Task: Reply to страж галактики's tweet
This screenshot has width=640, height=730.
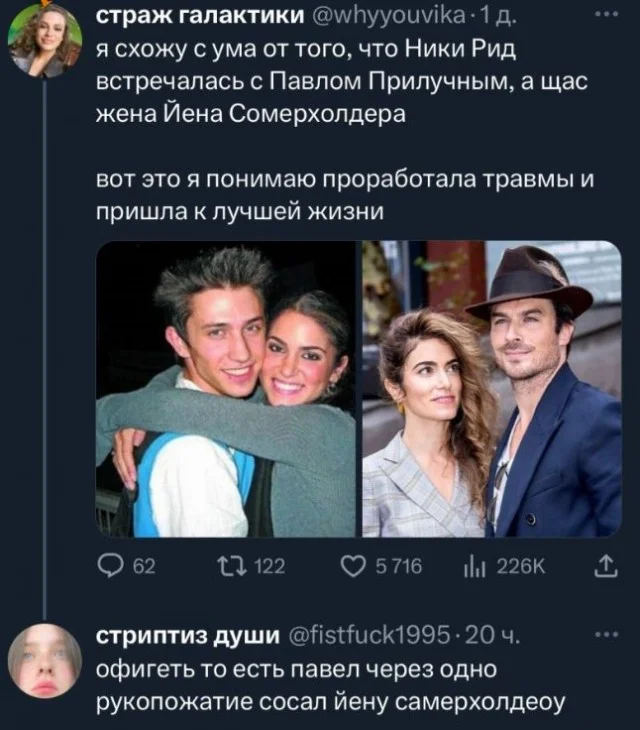Action: click(x=113, y=567)
